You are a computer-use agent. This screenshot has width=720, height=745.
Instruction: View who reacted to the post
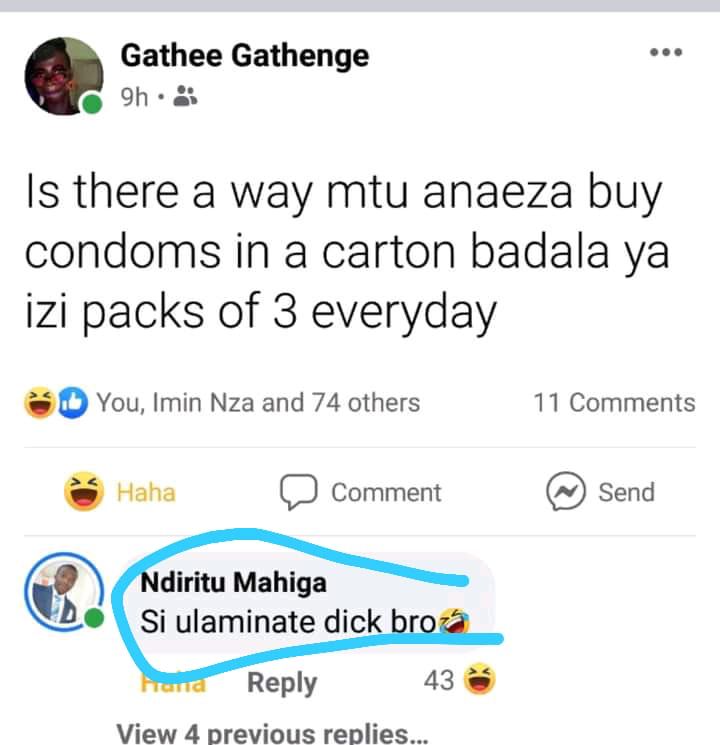coord(257,403)
